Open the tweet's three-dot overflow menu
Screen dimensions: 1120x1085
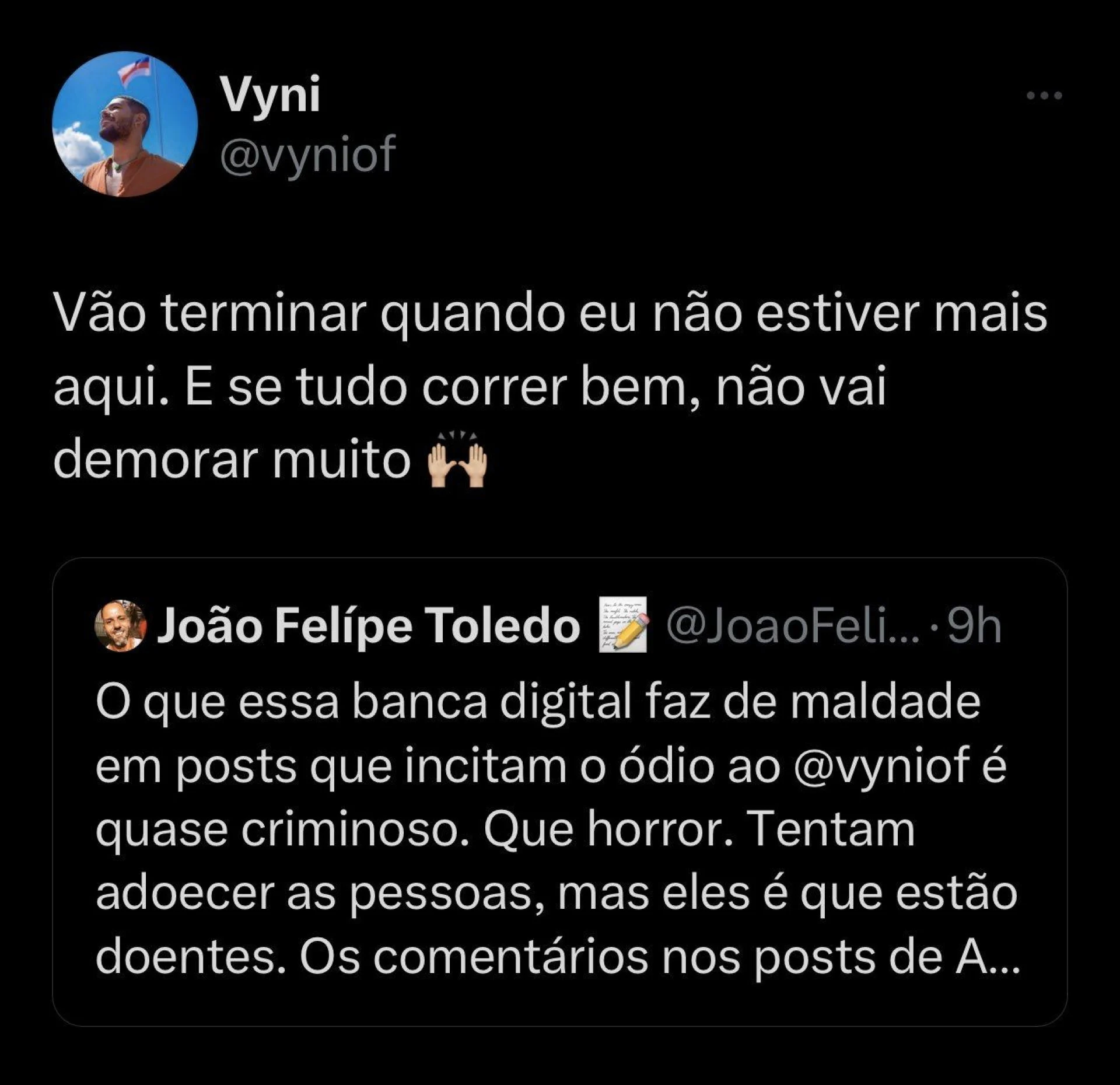(x=1044, y=96)
